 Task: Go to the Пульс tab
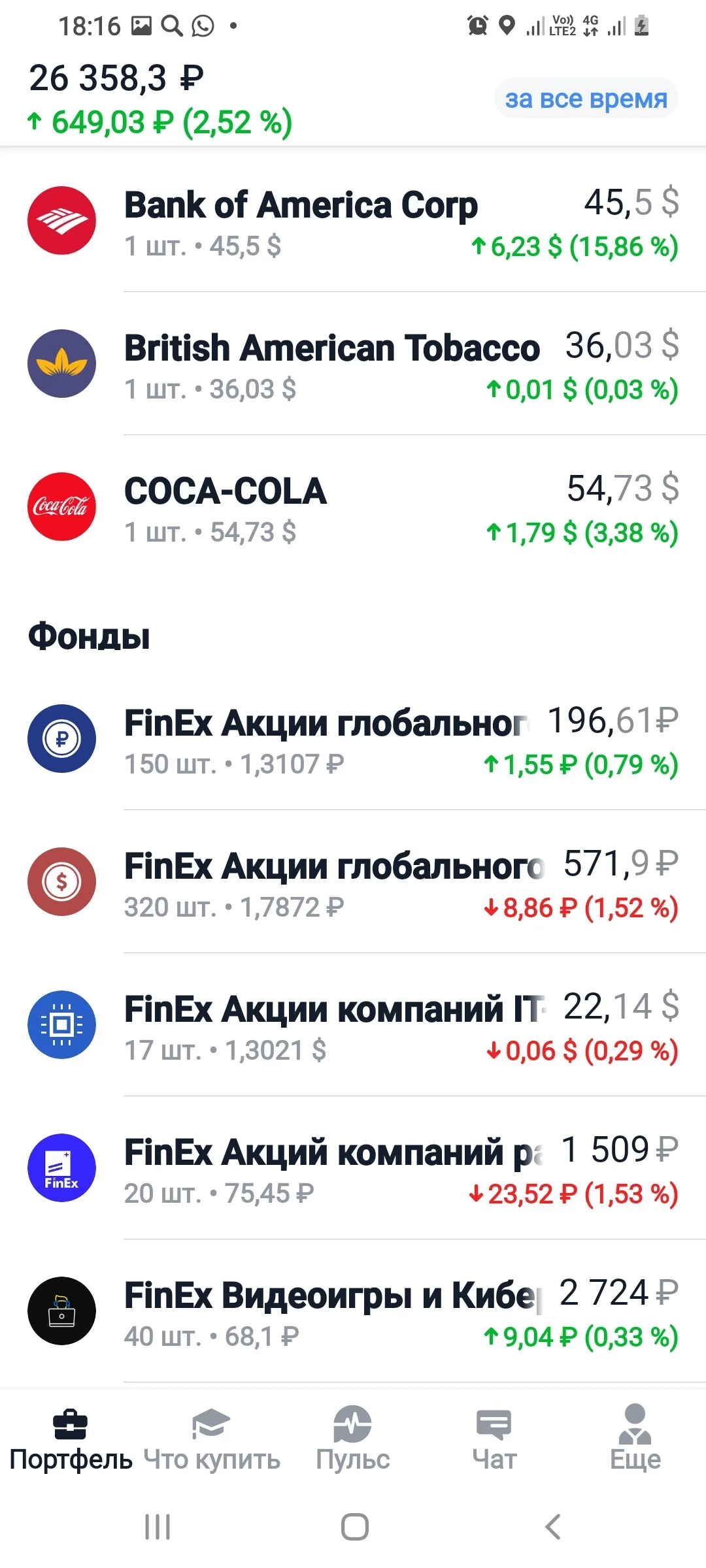[x=353, y=1439]
